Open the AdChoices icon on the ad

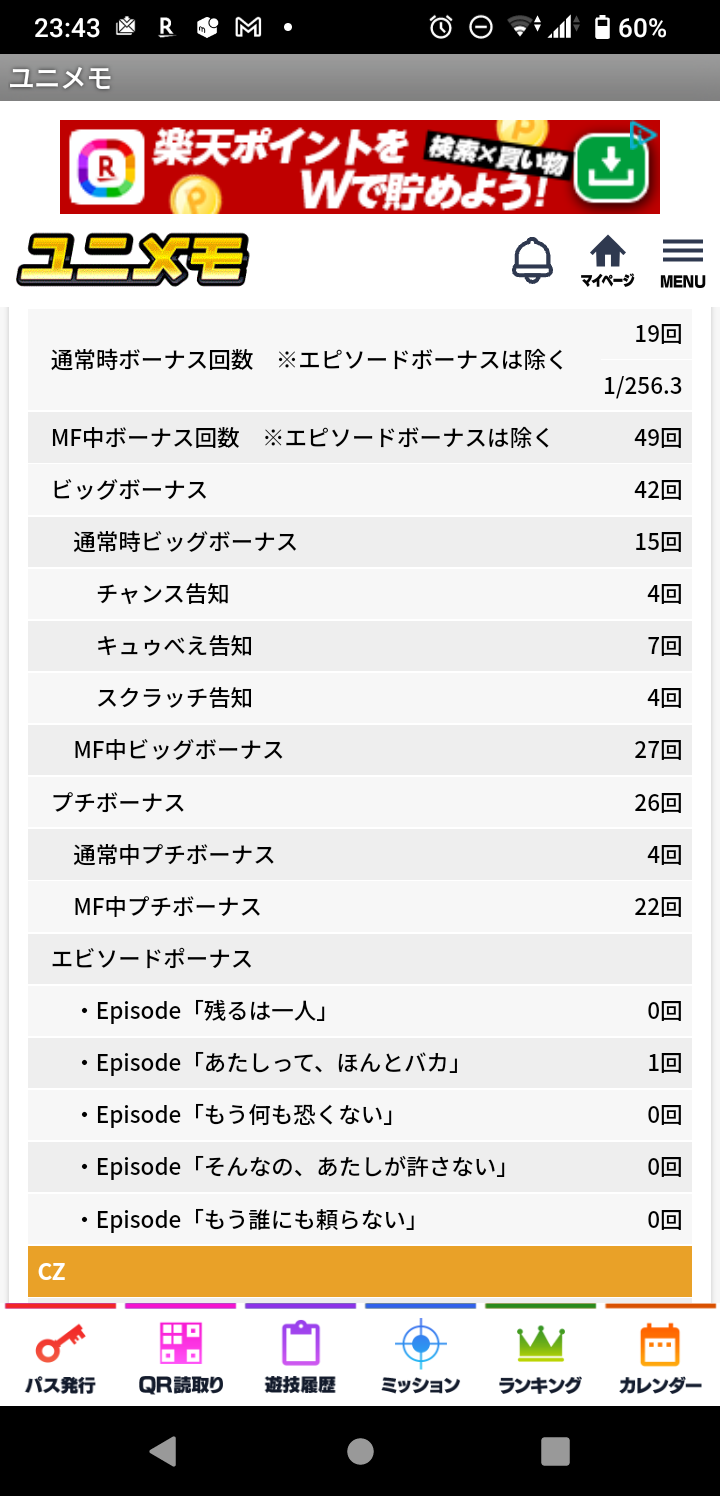point(644,134)
